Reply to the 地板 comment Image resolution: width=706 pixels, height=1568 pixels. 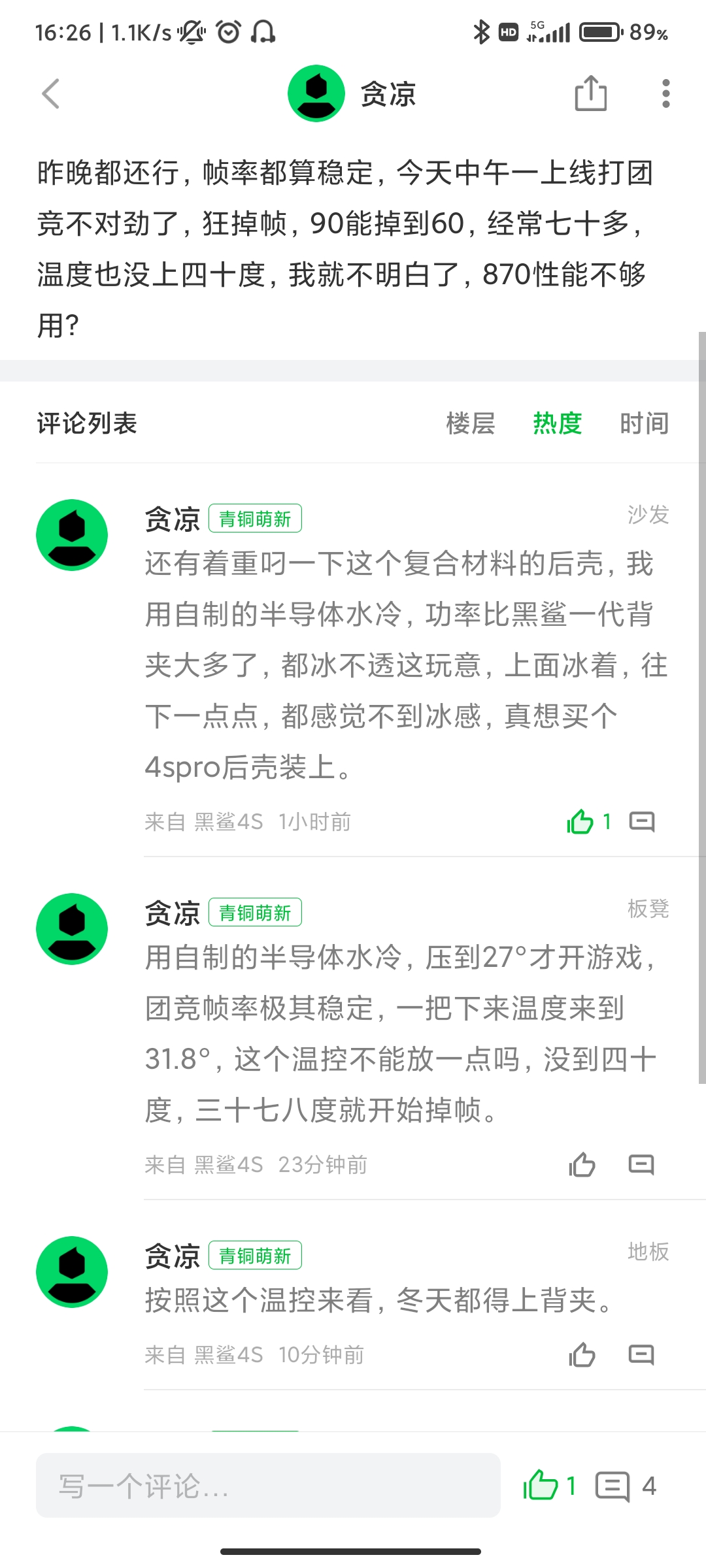pos(641,1355)
